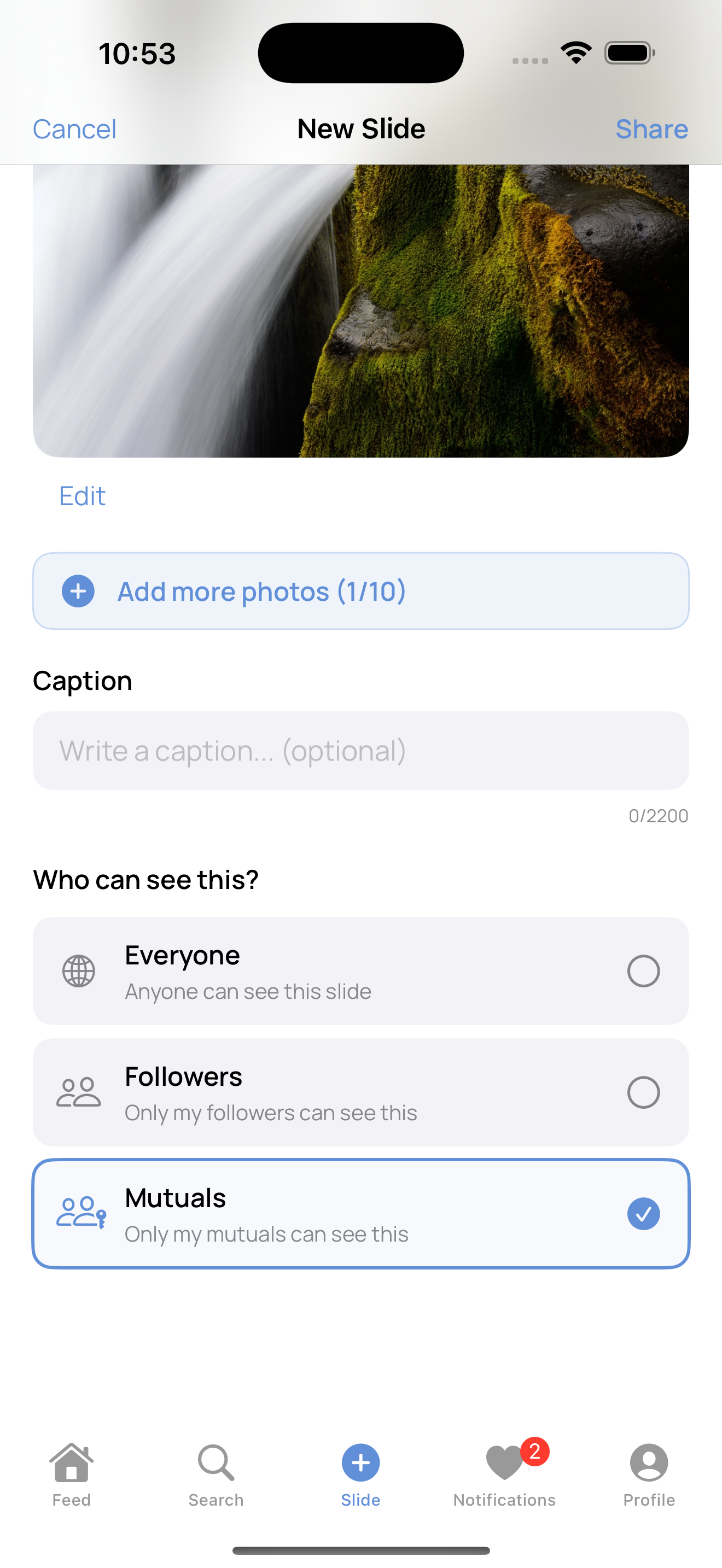Open the Slide tab
Image resolution: width=722 pixels, height=1568 pixels.
point(360,1473)
